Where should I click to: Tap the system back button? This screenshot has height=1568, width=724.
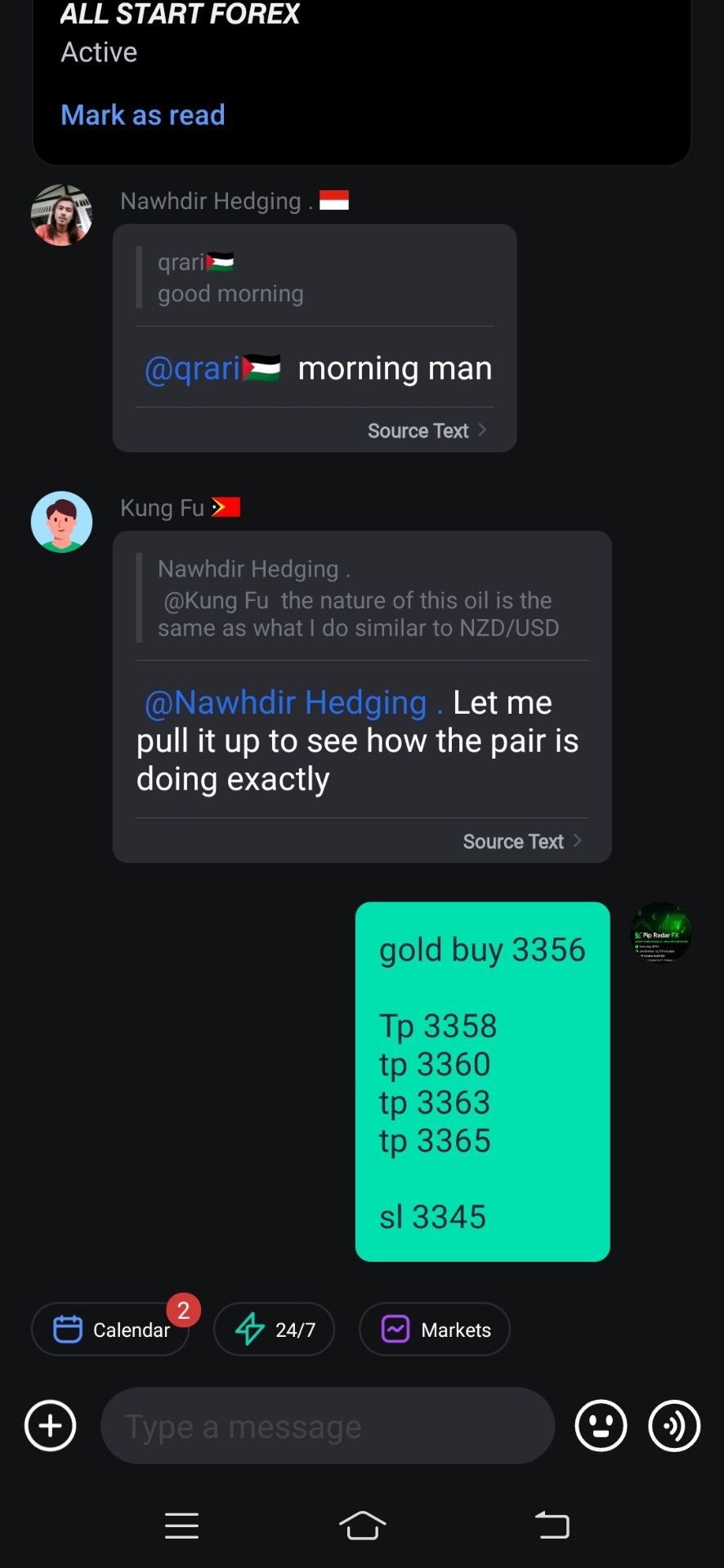pyautogui.click(x=552, y=1525)
